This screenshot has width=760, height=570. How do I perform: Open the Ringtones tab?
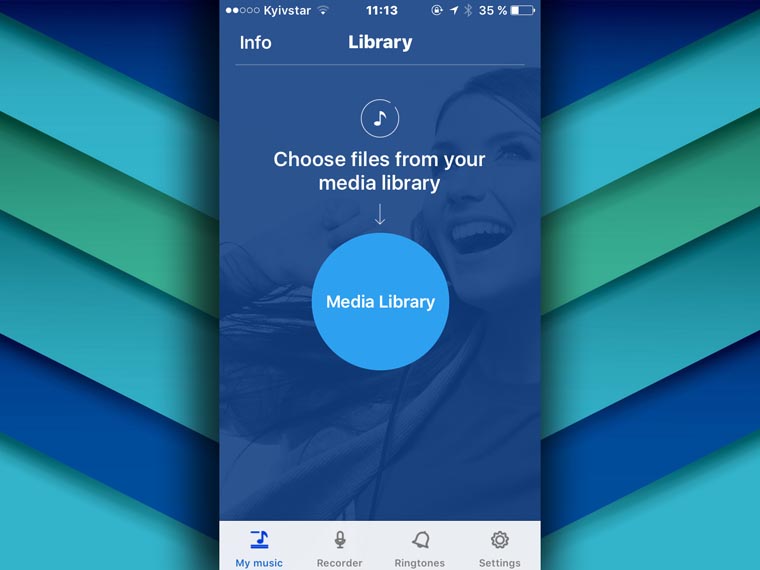coord(420,547)
